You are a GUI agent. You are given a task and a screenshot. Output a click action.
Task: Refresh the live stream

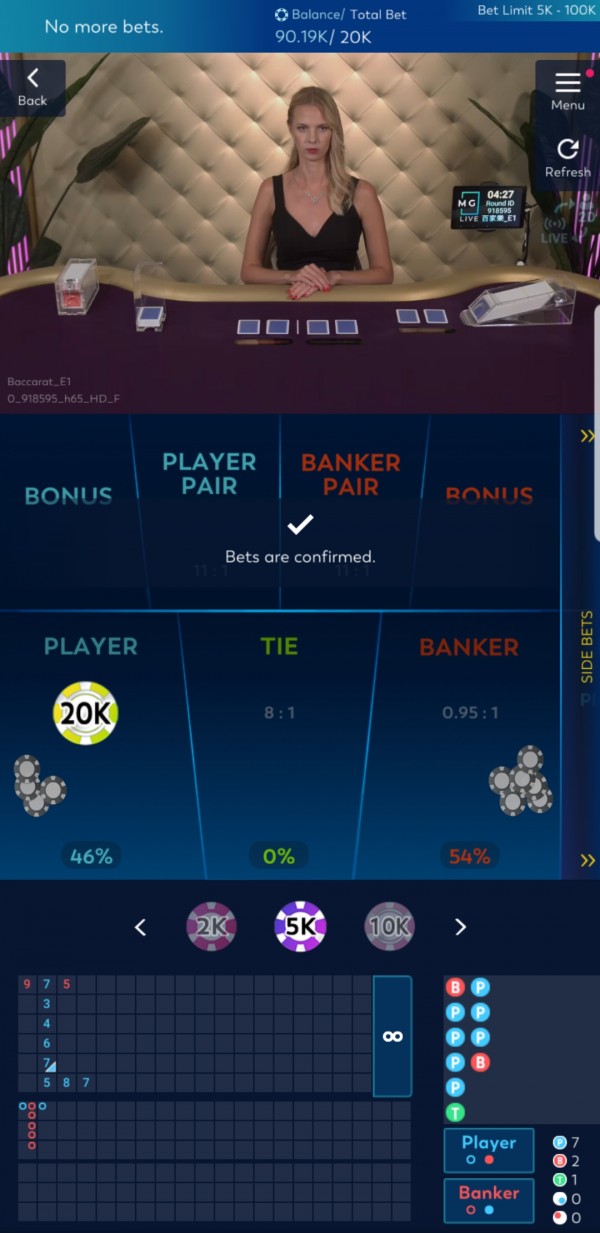tap(567, 157)
